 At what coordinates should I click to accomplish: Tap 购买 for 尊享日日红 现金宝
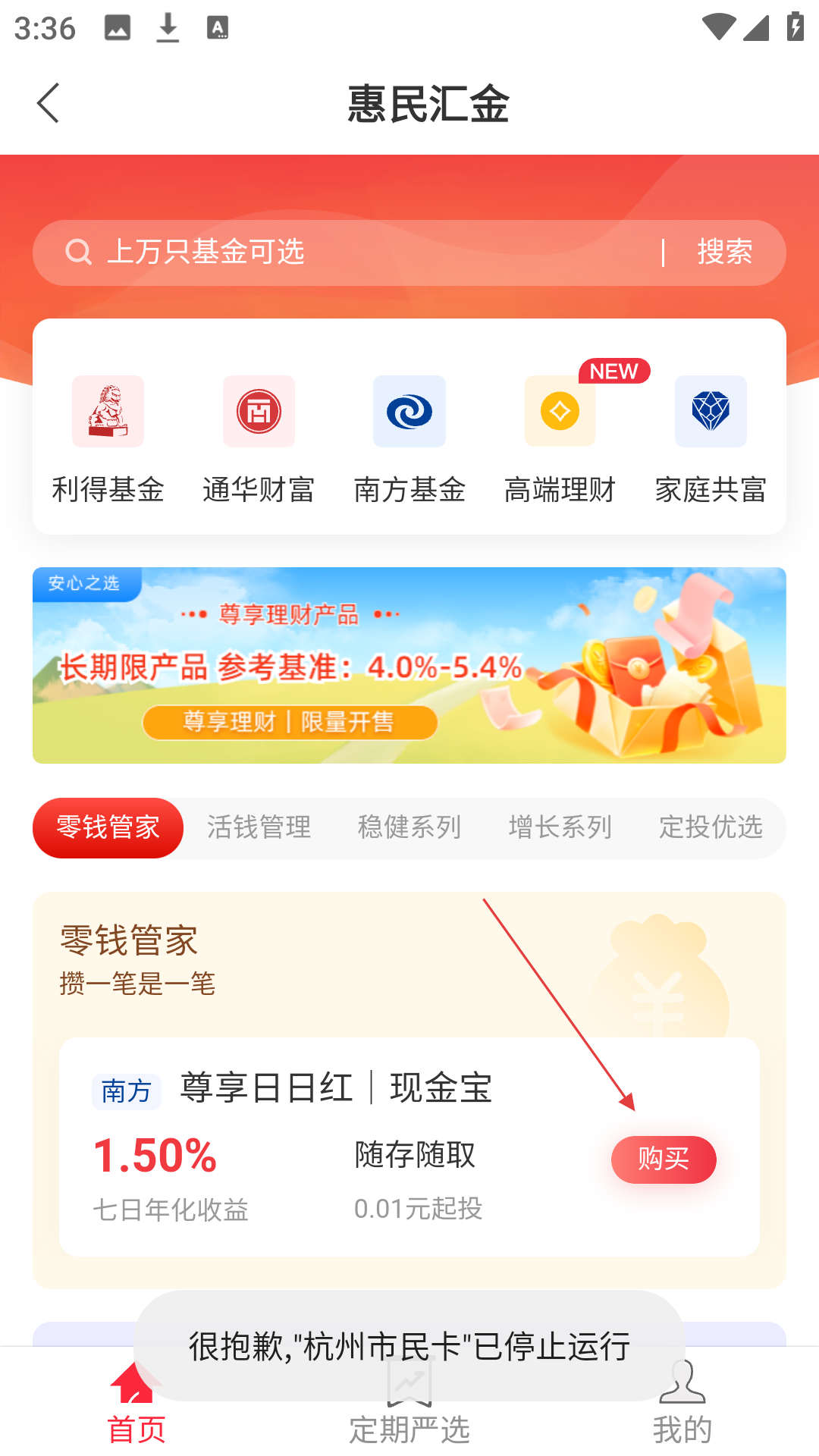pos(664,1159)
